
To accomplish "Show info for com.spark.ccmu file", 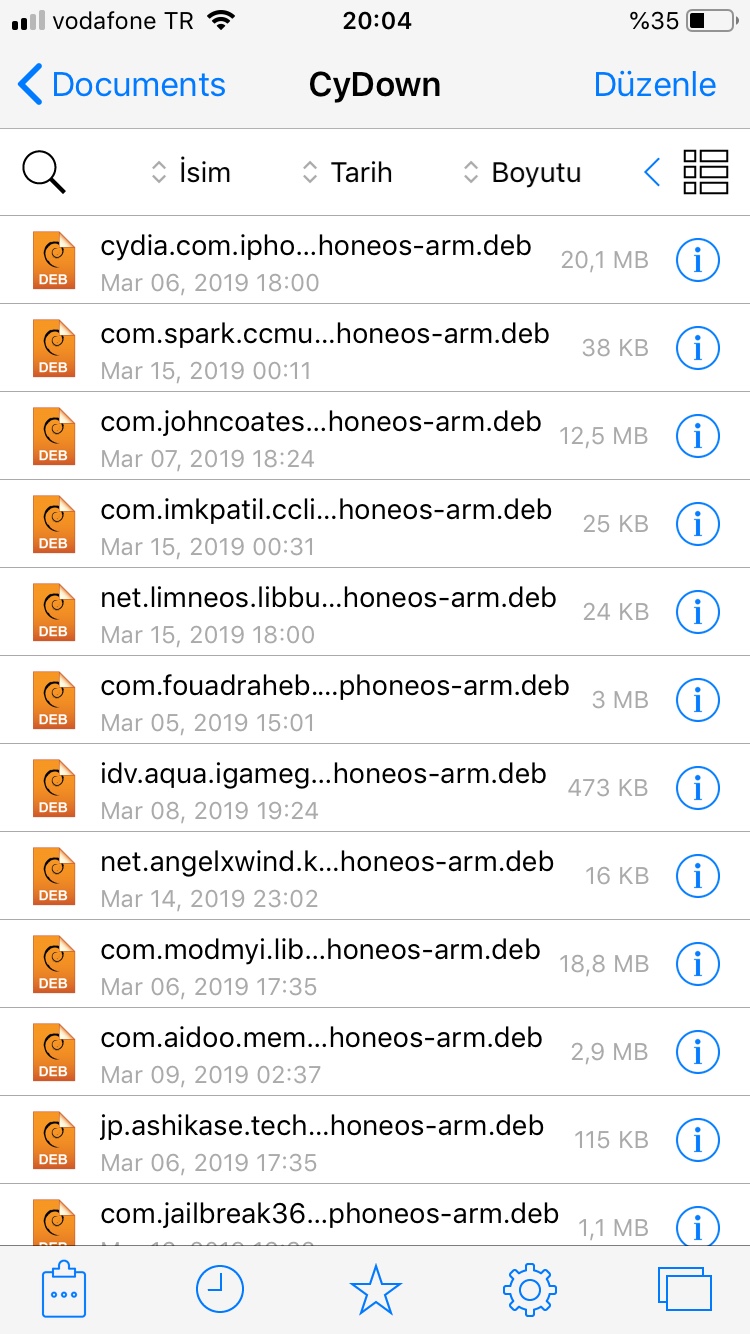I will [698, 348].
